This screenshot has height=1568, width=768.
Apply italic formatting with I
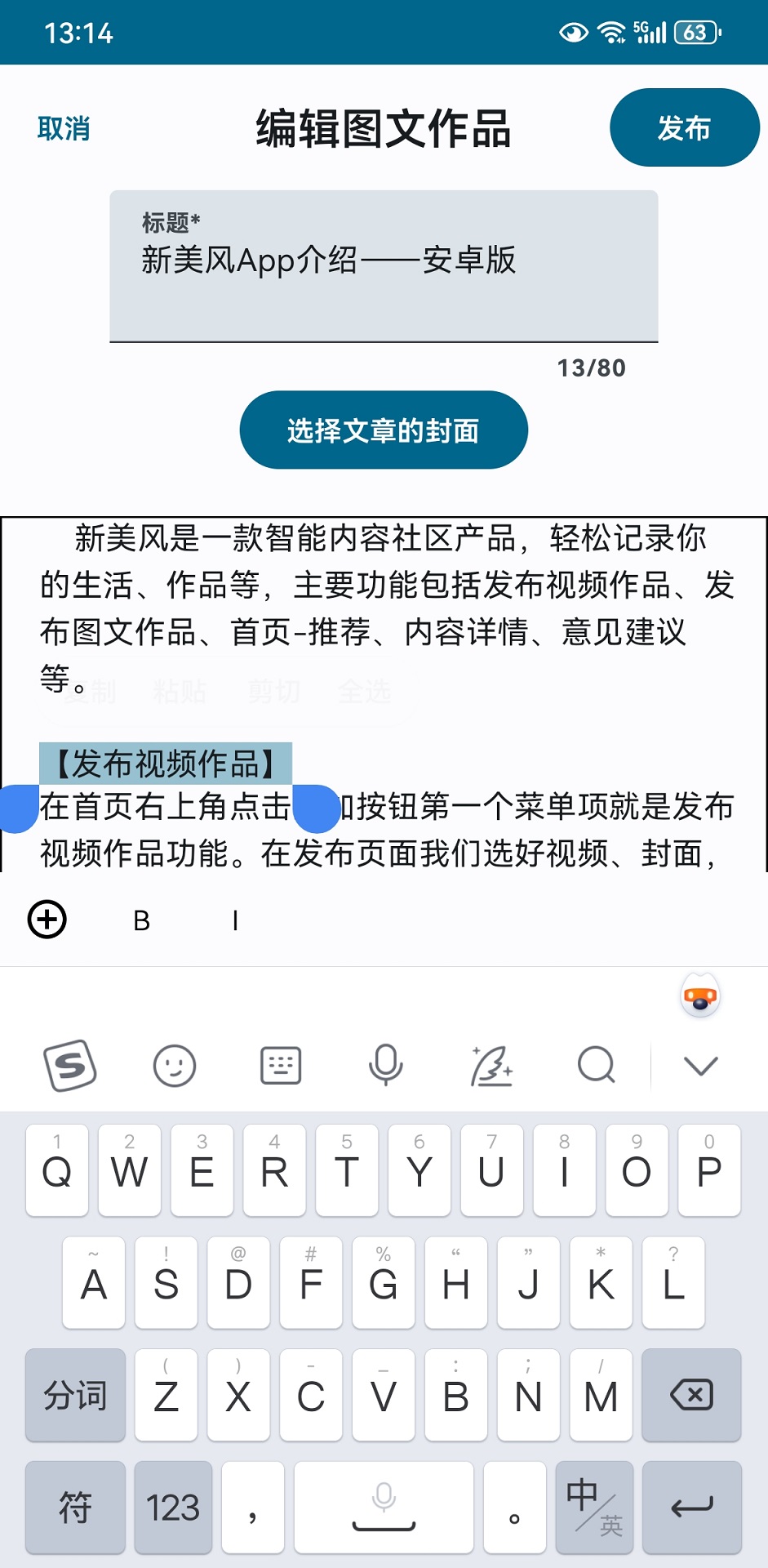(x=235, y=921)
